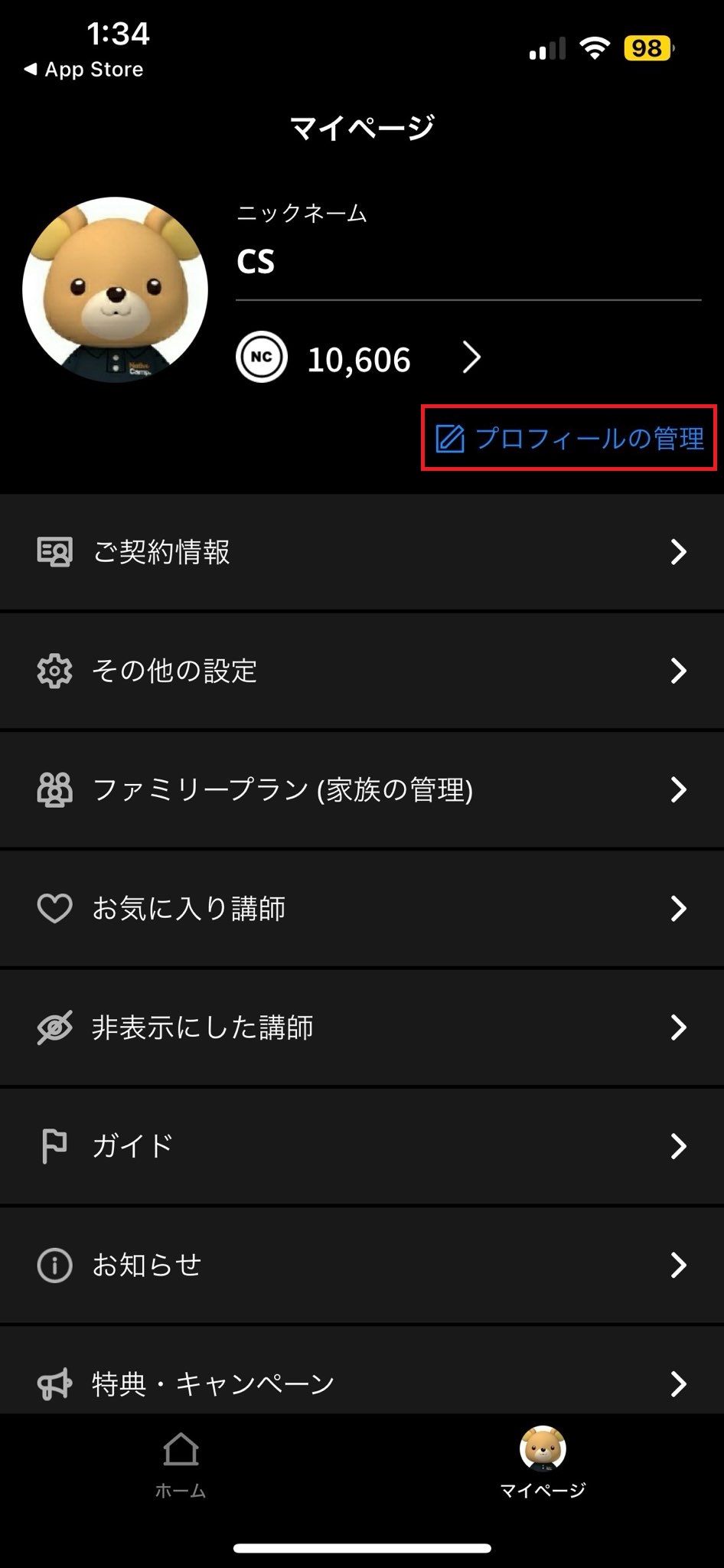
Task: Open プロフィールの管理 link
Action: click(569, 438)
